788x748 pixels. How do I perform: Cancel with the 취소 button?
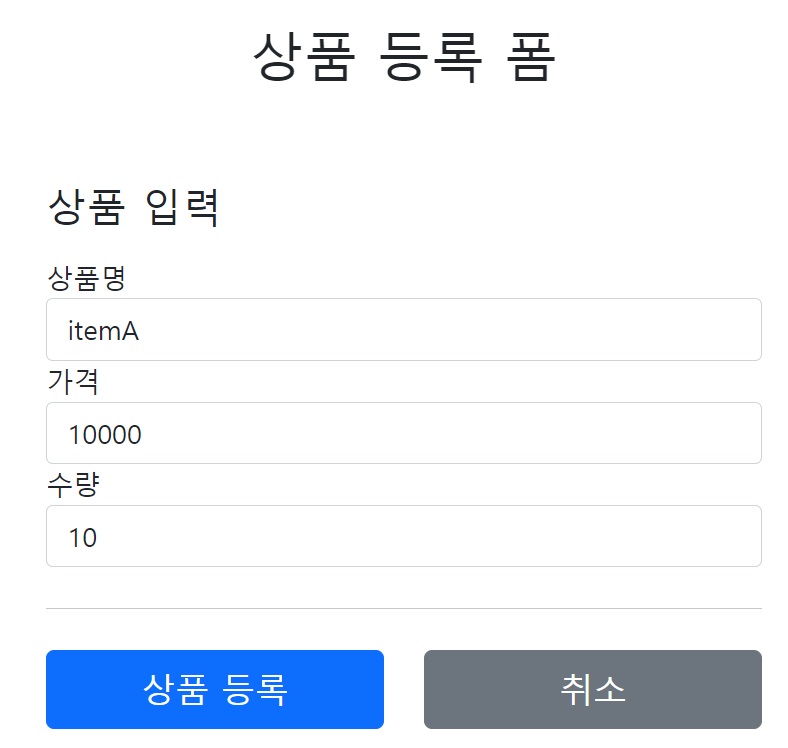(592, 689)
